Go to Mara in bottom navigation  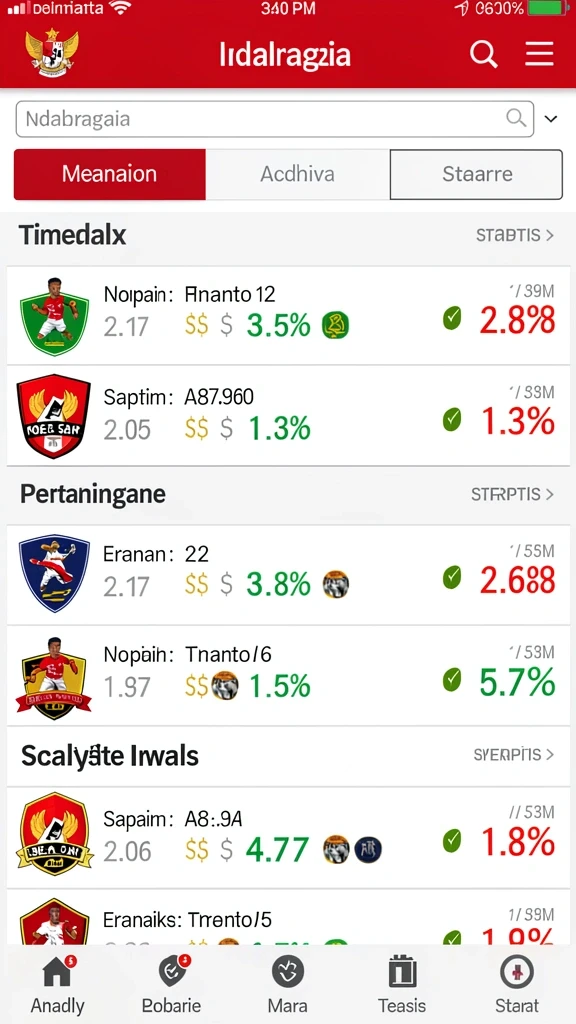(x=287, y=985)
